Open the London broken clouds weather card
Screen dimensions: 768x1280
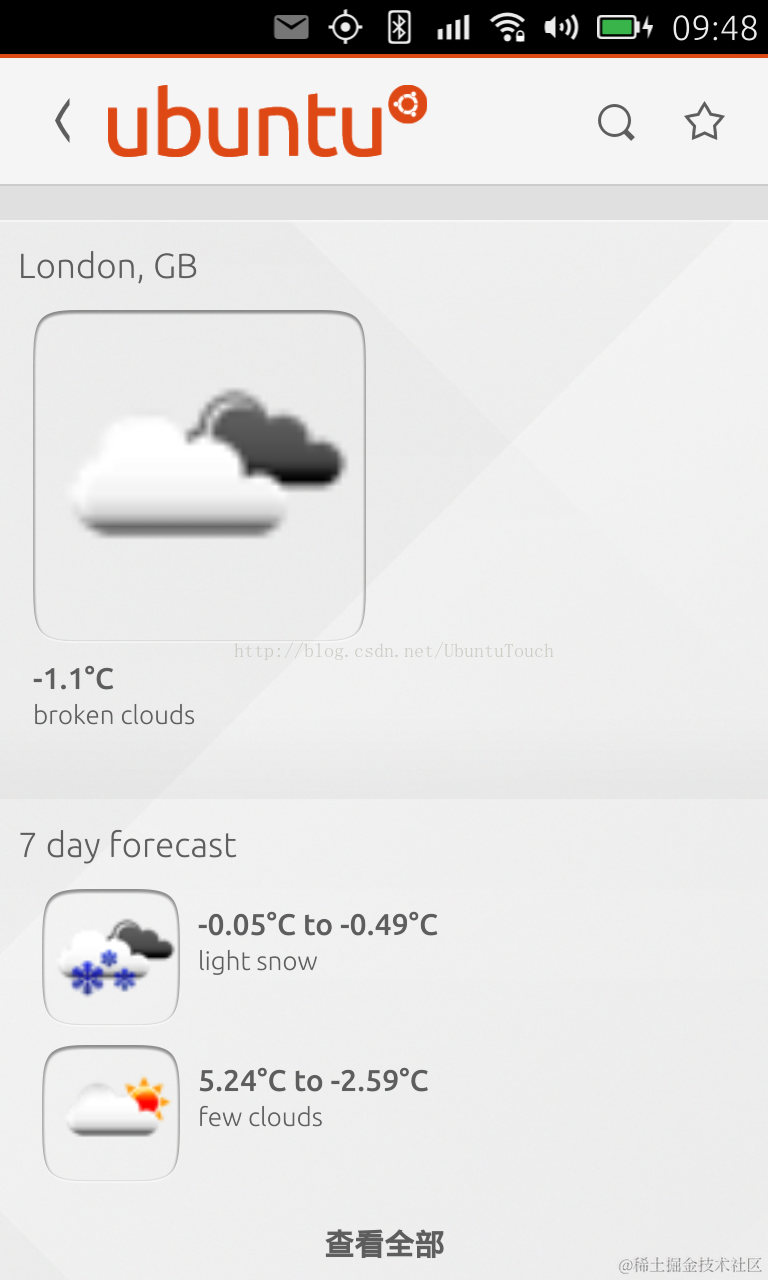(199, 476)
